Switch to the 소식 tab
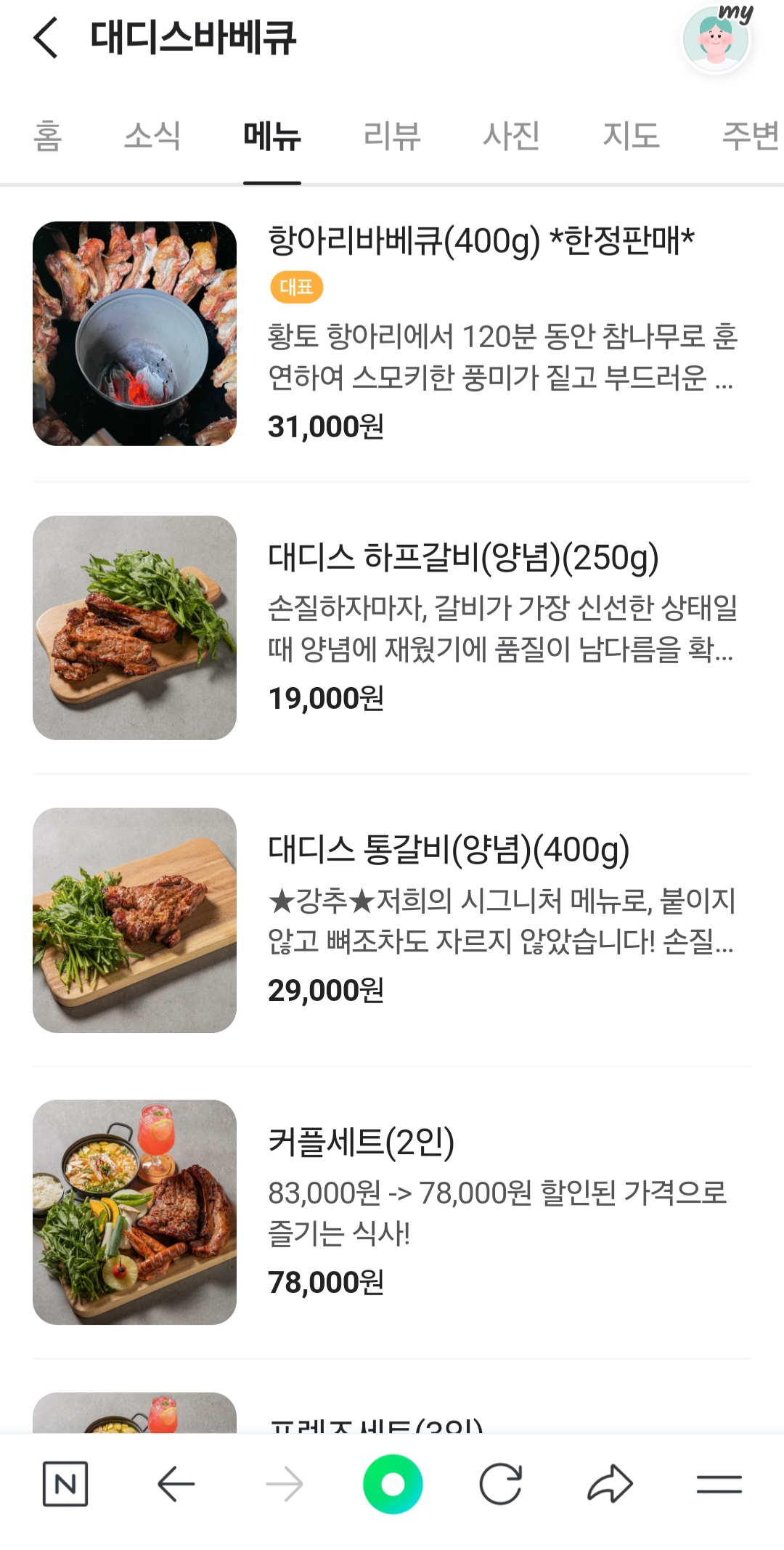 coord(152,136)
